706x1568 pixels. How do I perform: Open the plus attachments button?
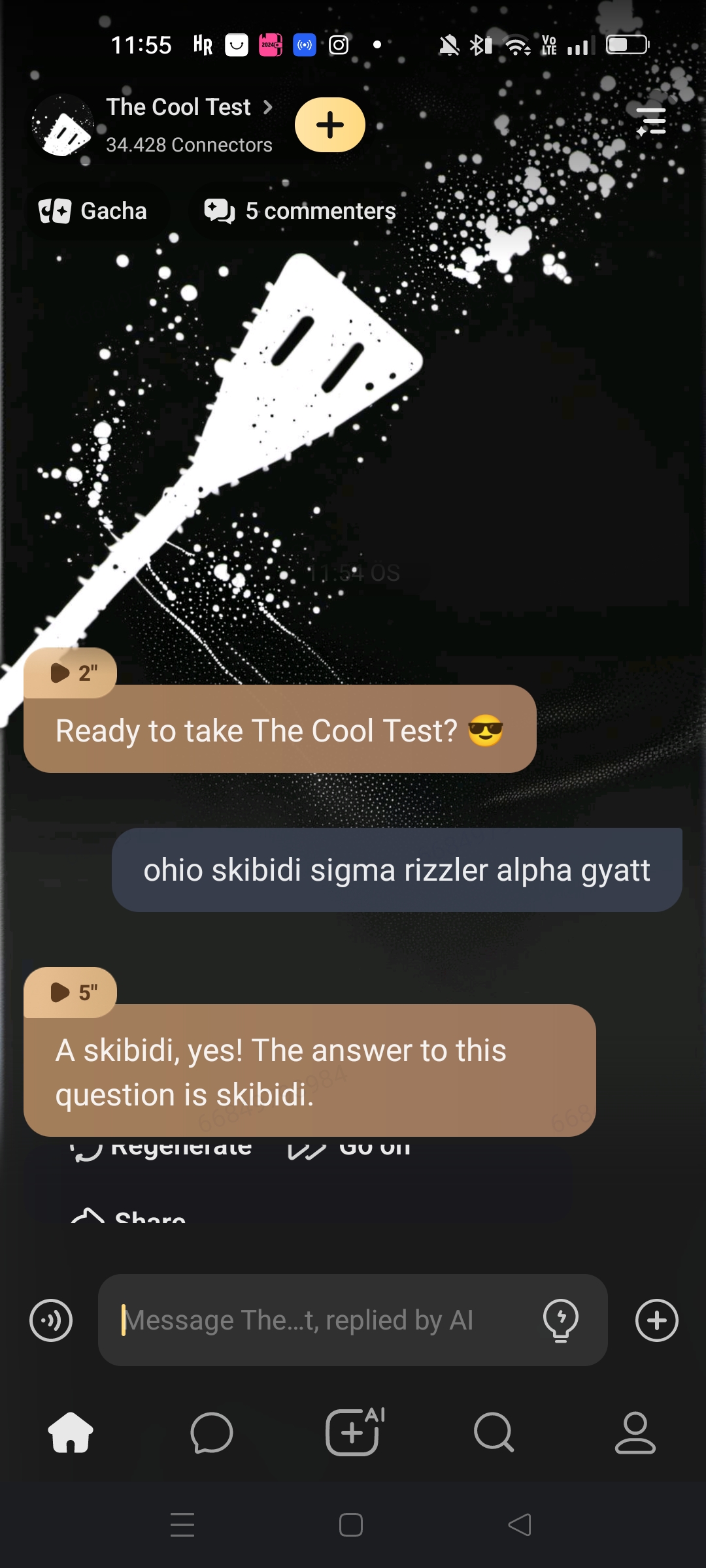coord(656,1320)
